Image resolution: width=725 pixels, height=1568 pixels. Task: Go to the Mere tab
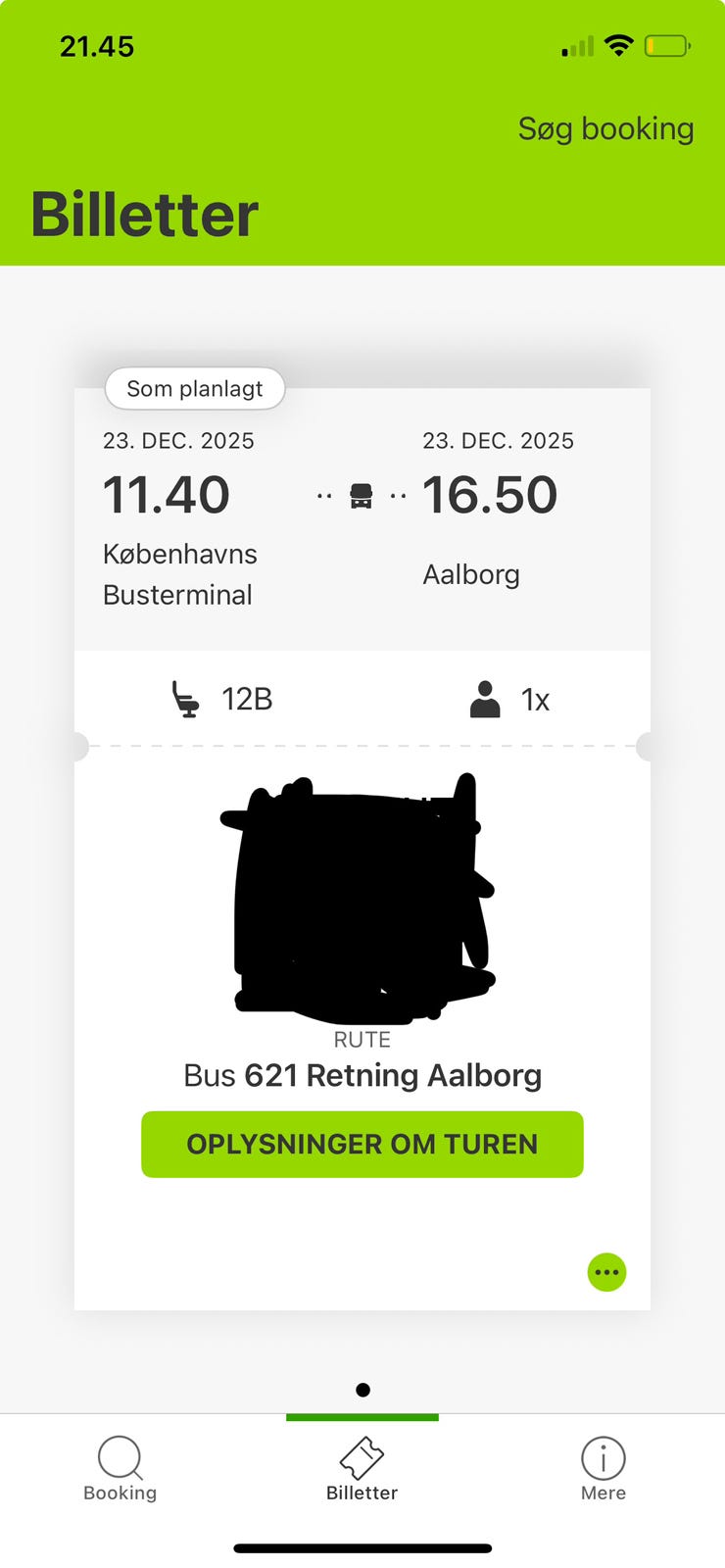tap(604, 1469)
